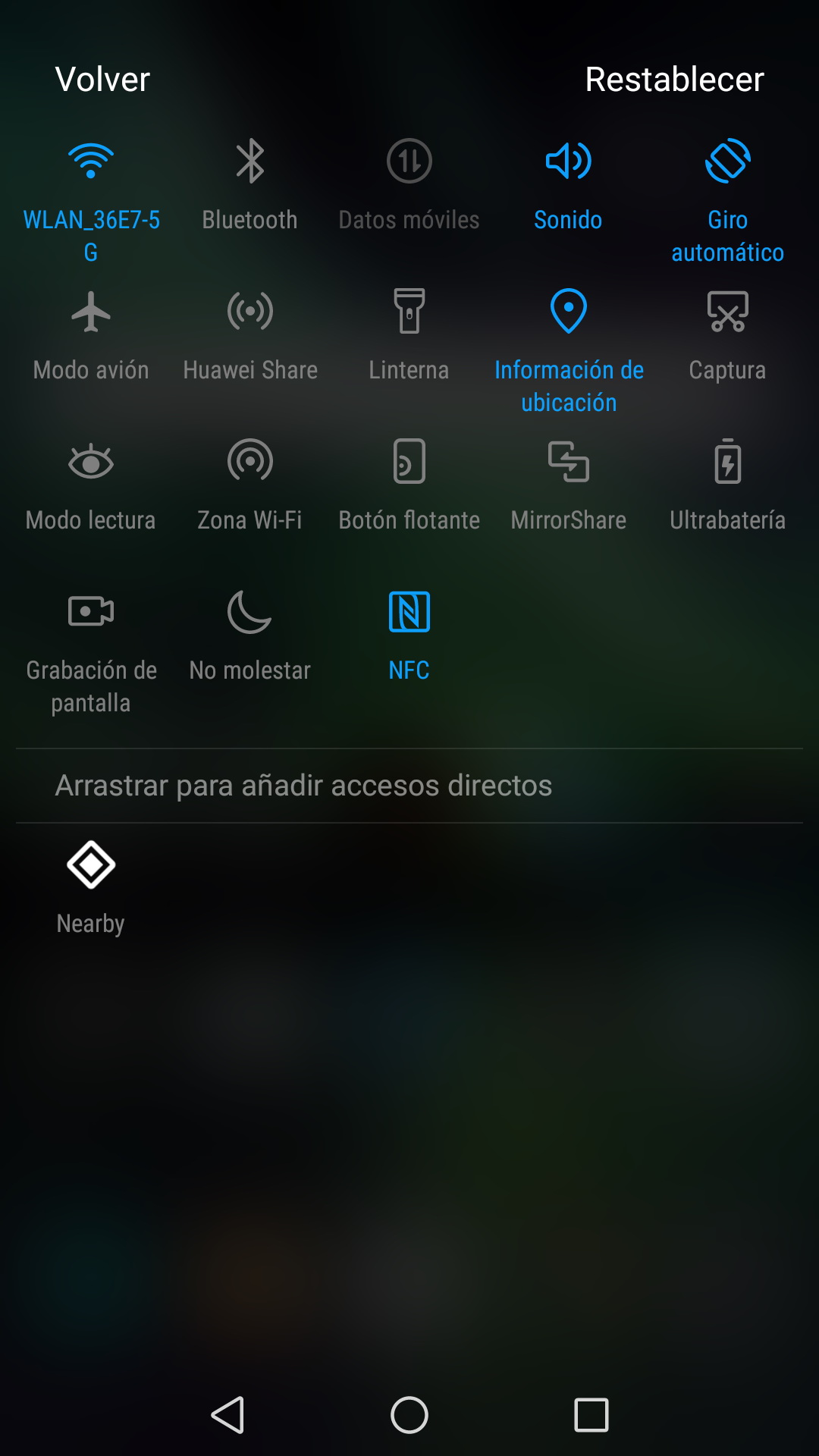Enable Modo lectura

pyautogui.click(x=91, y=462)
